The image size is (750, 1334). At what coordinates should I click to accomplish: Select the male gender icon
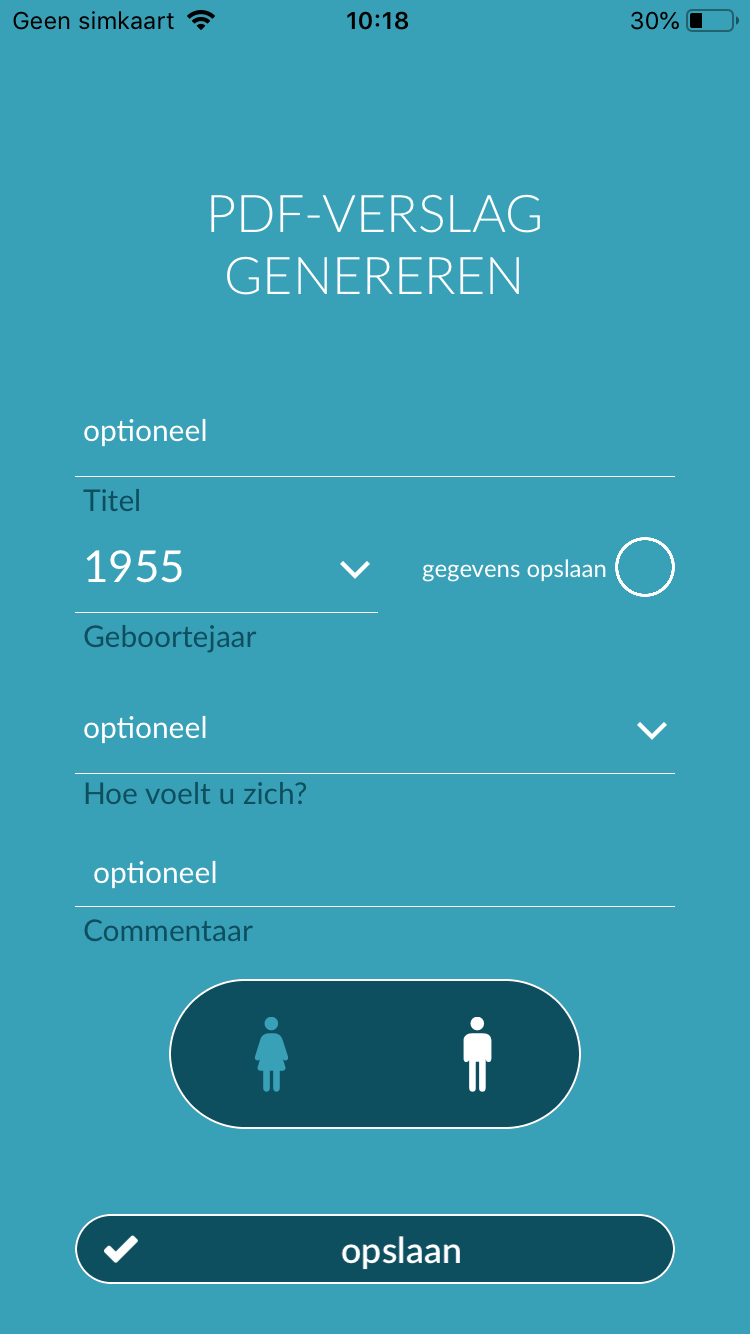pyautogui.click(x=478, y=1054)
